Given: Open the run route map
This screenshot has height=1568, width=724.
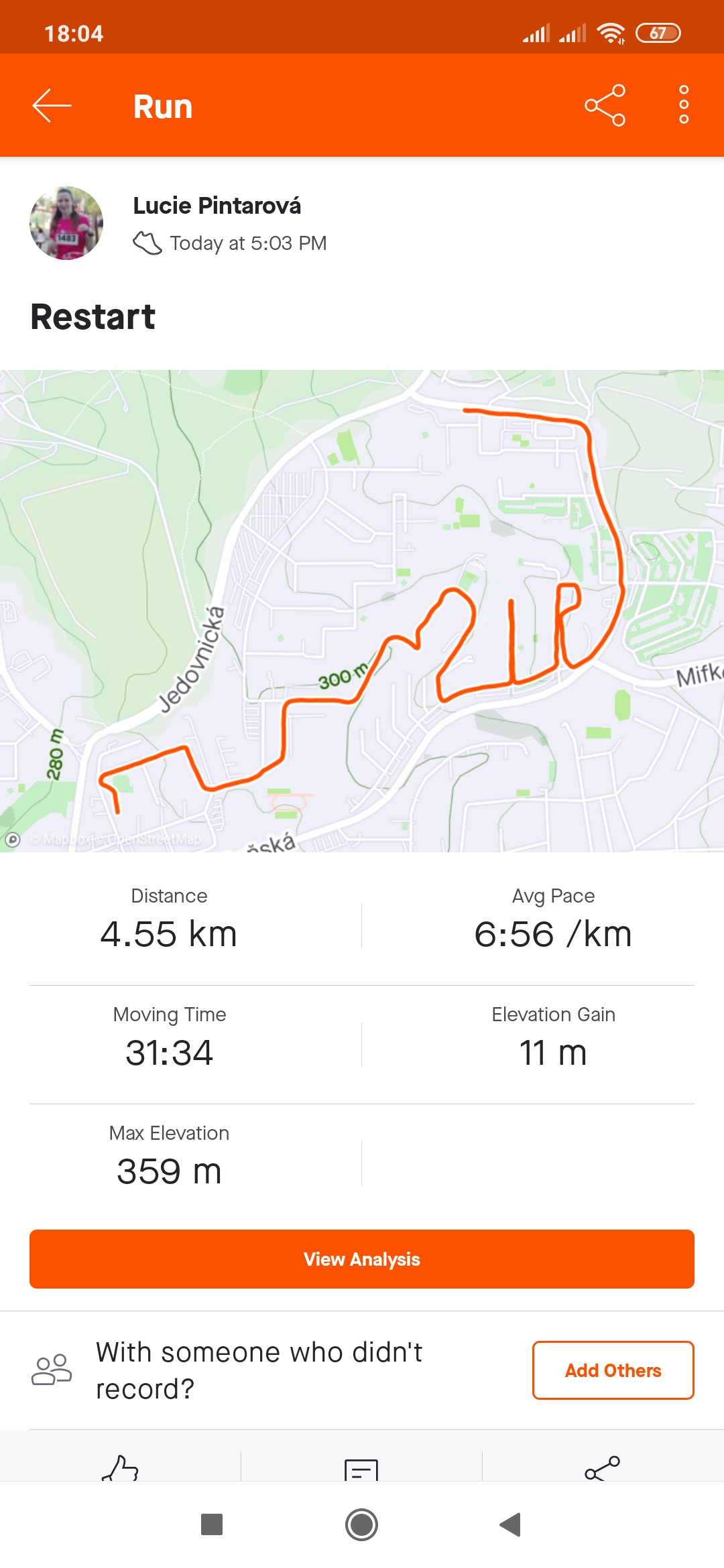Looking at the screenshot, I should click(362, 611).
